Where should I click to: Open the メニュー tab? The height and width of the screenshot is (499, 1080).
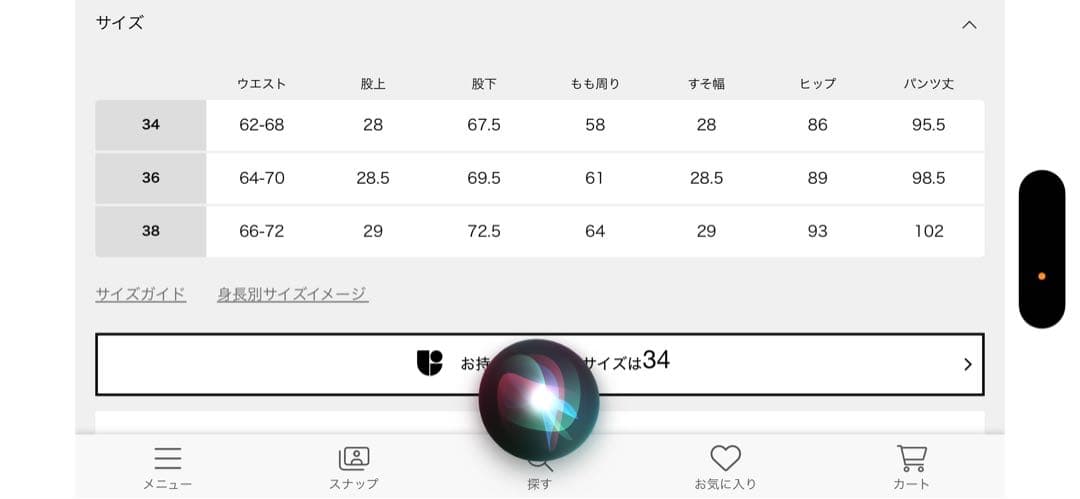pyautogui.click(x=167, y=468)
